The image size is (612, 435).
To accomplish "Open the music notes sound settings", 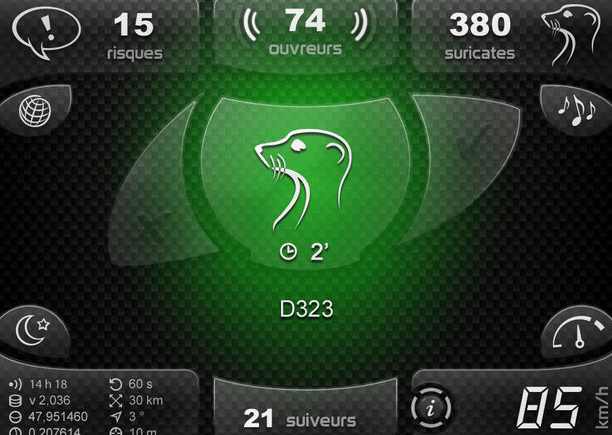I will (576, 107).
